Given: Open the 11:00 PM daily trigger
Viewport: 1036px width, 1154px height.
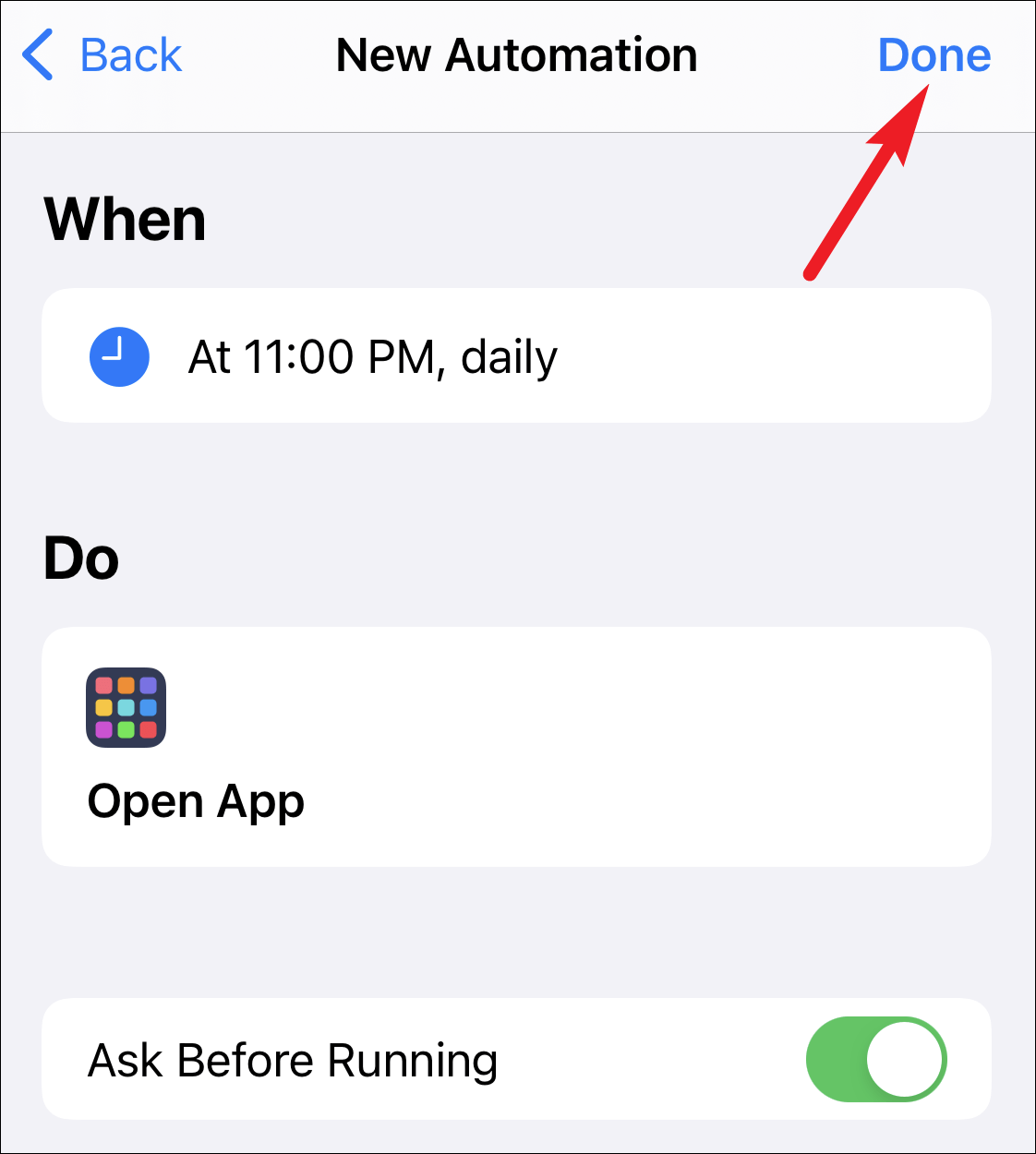Looking at the screenshot, I should pos(515,356).
